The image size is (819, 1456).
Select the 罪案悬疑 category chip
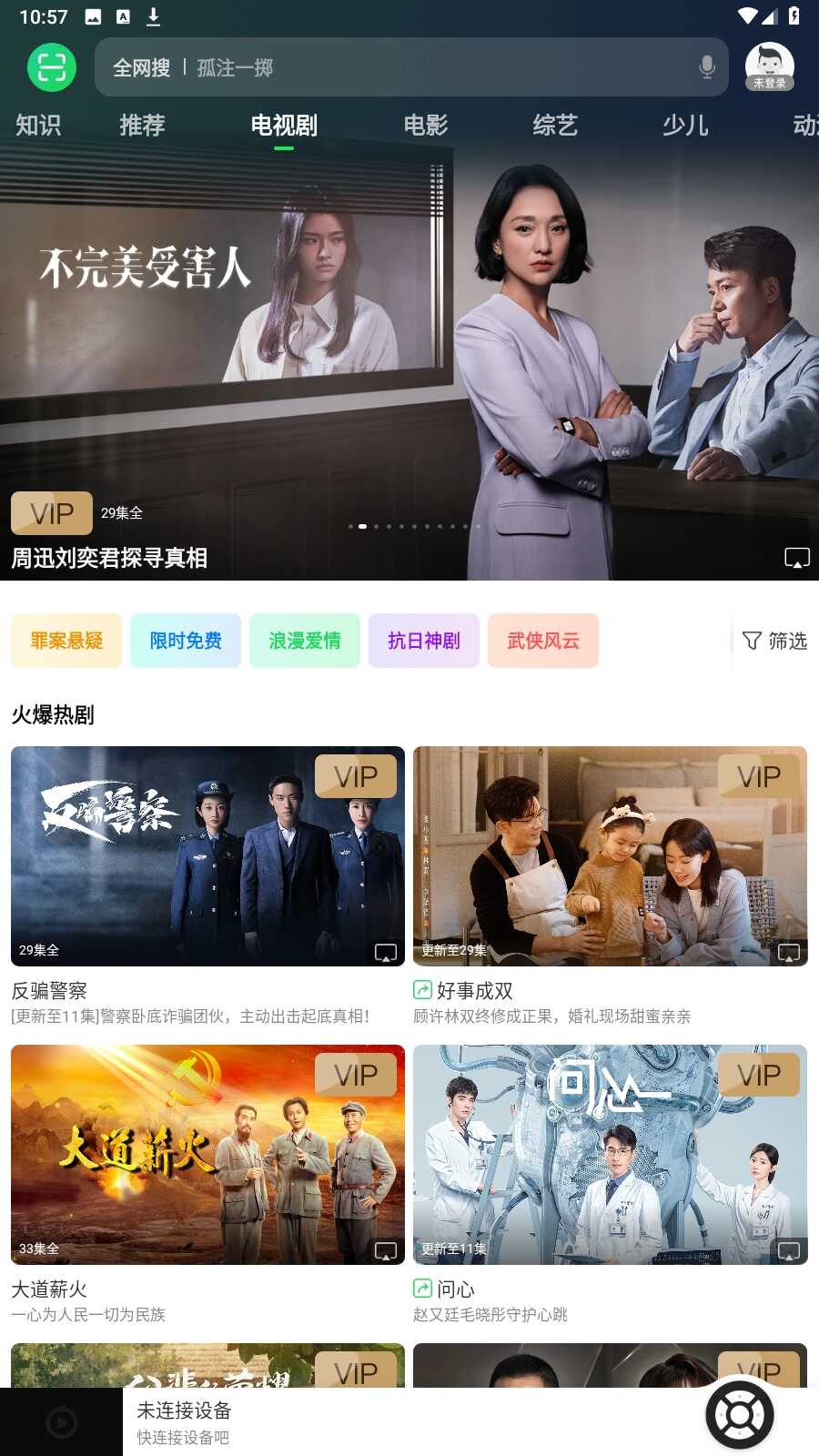(x=66, y=641)
